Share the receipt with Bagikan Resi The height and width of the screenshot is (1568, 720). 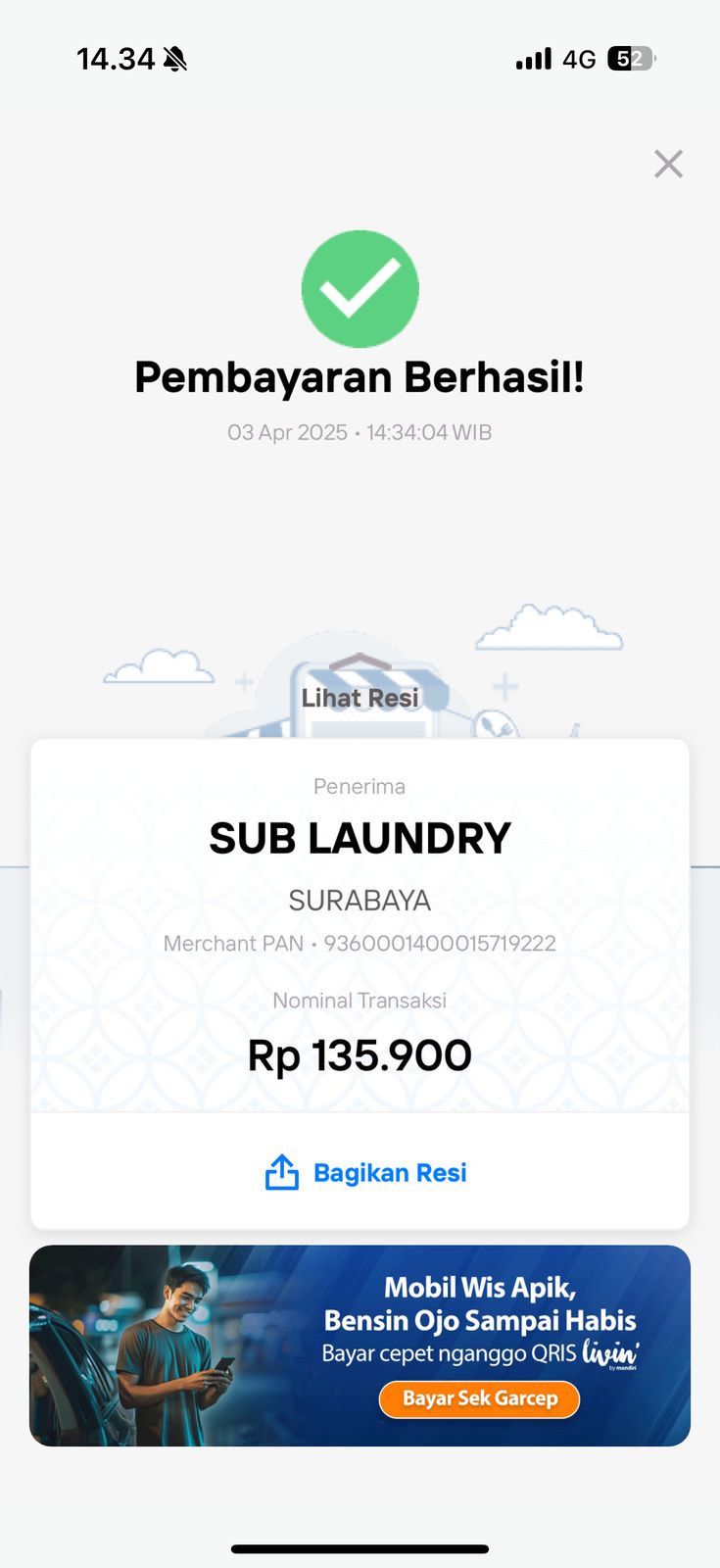tap(365, 1172)
